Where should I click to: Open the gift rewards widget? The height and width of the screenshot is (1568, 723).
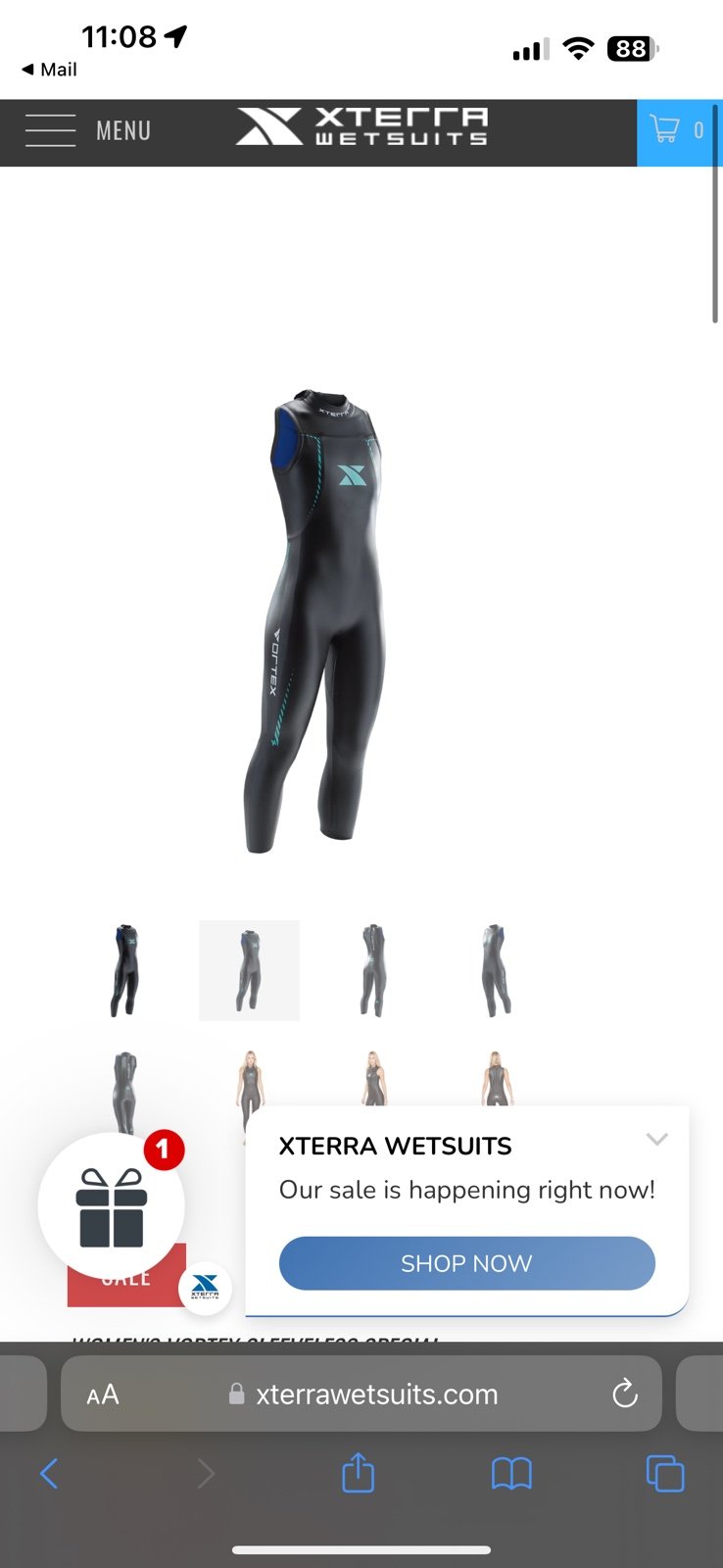pos(111,1206)
